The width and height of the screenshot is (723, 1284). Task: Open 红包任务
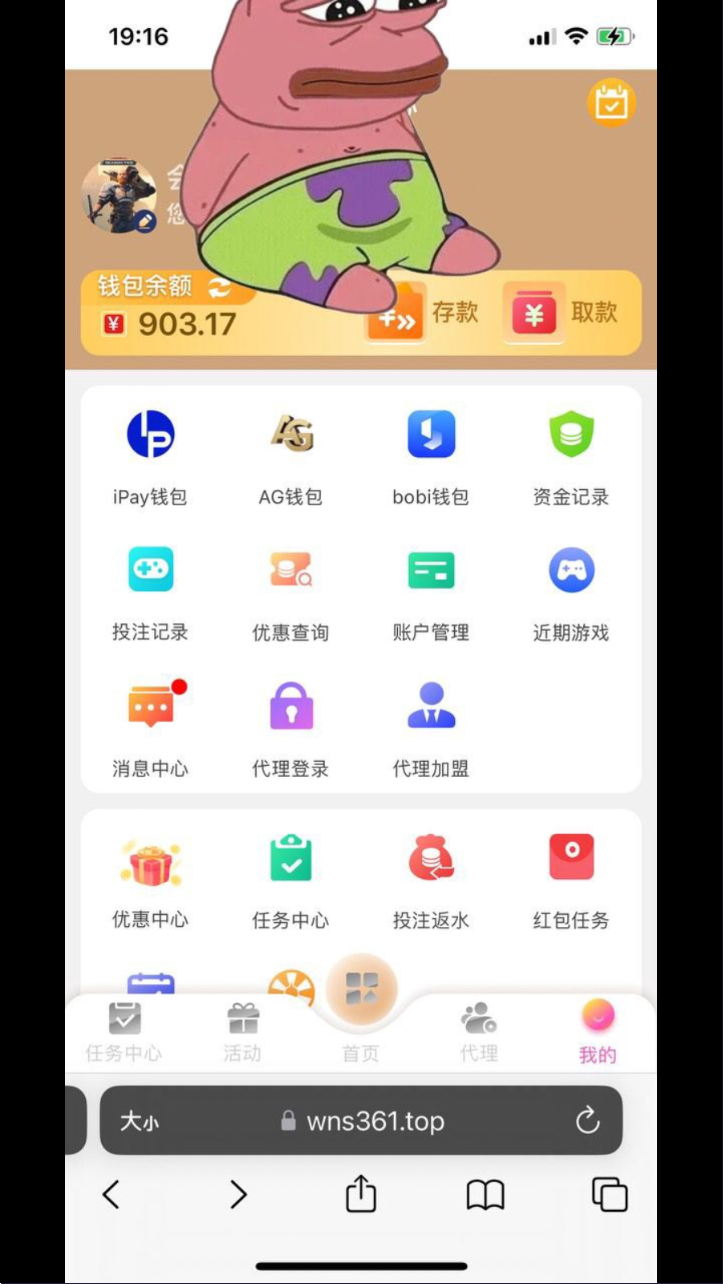tap(571, 882)
